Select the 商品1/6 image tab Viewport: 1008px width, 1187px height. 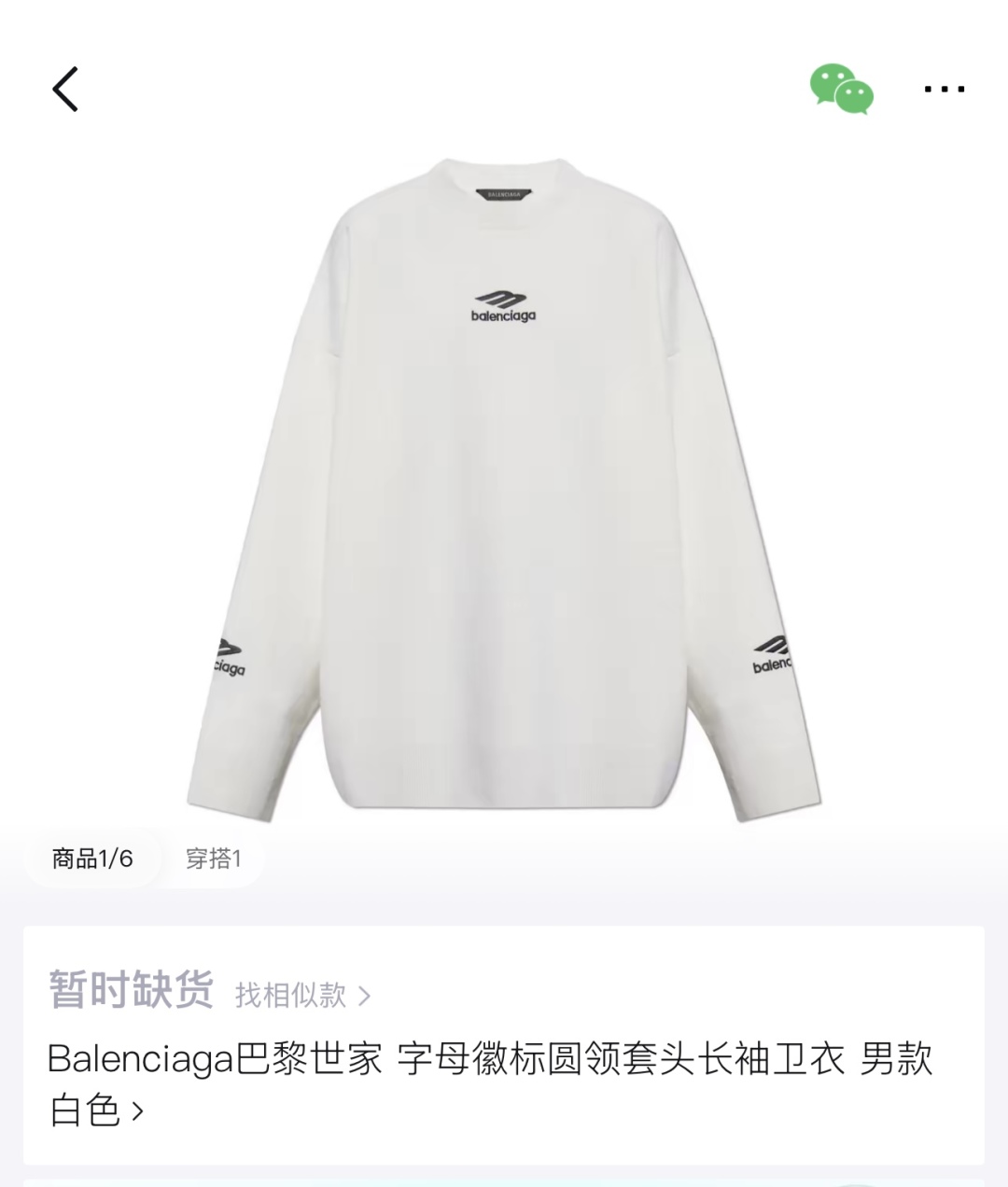coord(92,859)
